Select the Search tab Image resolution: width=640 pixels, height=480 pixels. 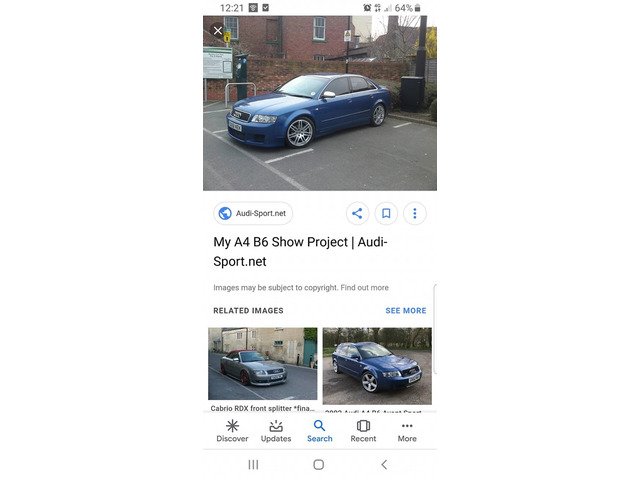tap(320, 431)
